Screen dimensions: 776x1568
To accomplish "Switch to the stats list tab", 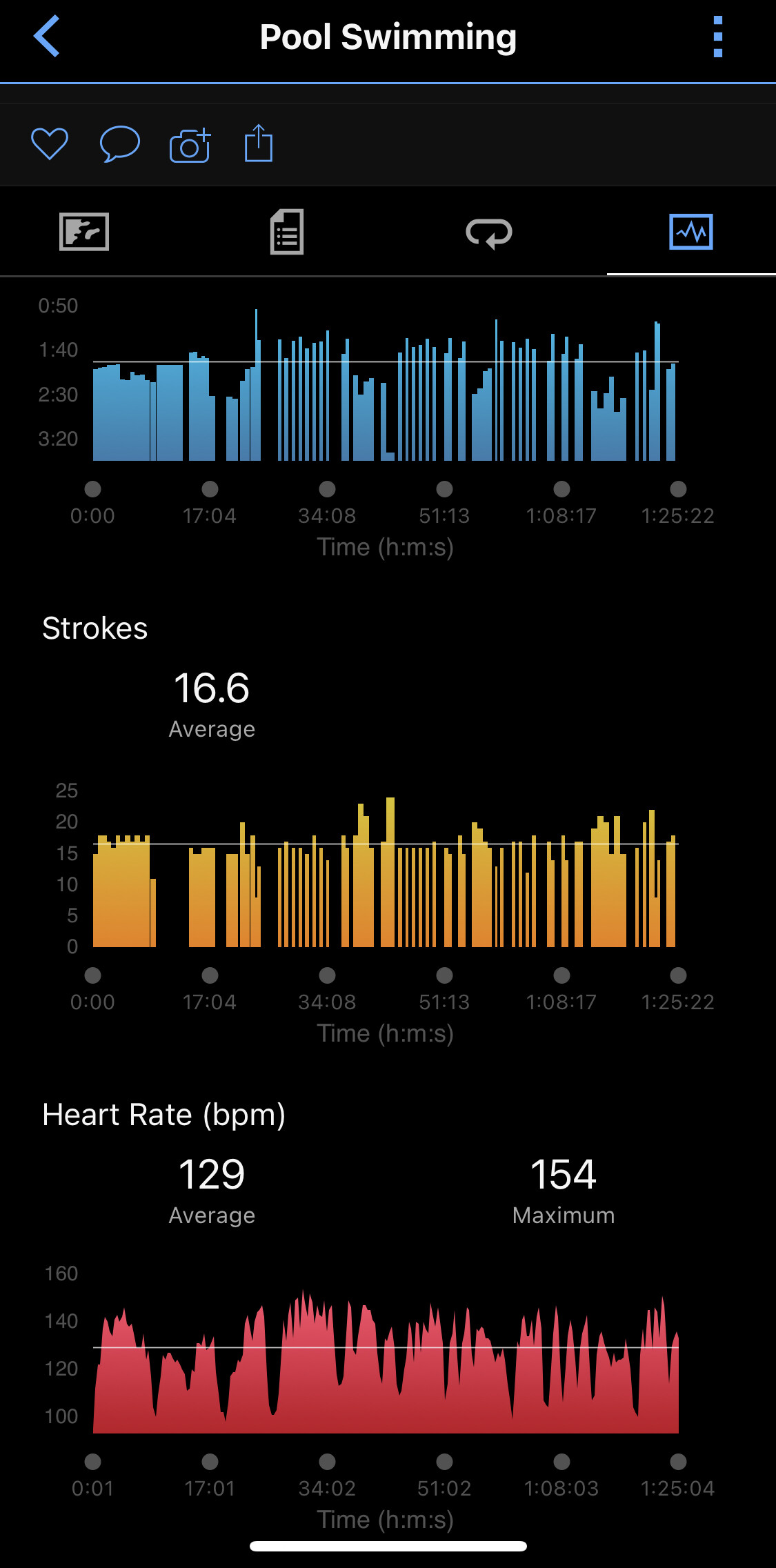I will [x=287, y=232].
